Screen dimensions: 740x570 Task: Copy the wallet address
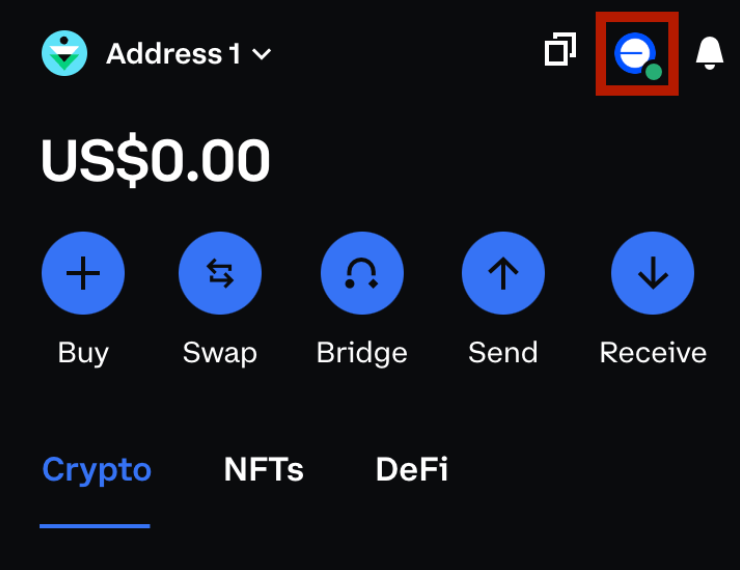(560, 51)
